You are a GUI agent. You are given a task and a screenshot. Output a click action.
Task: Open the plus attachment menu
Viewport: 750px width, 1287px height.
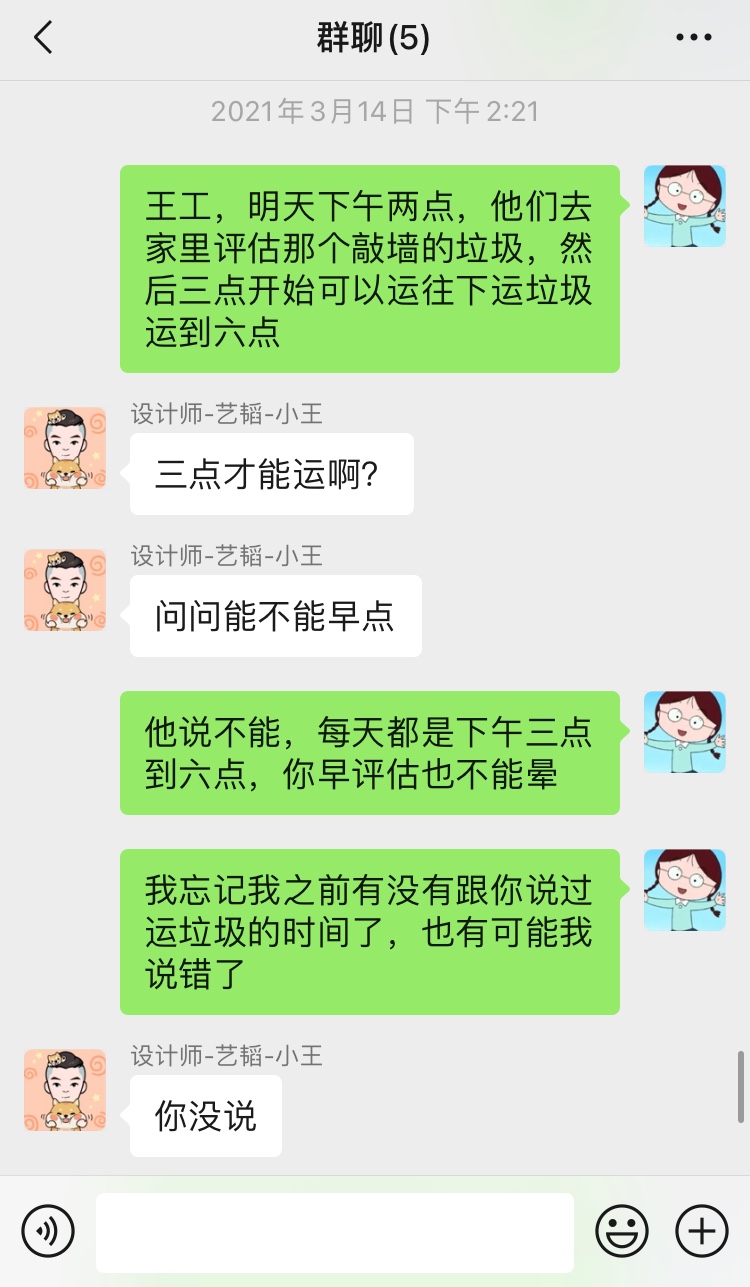(x=702, y=1231)
